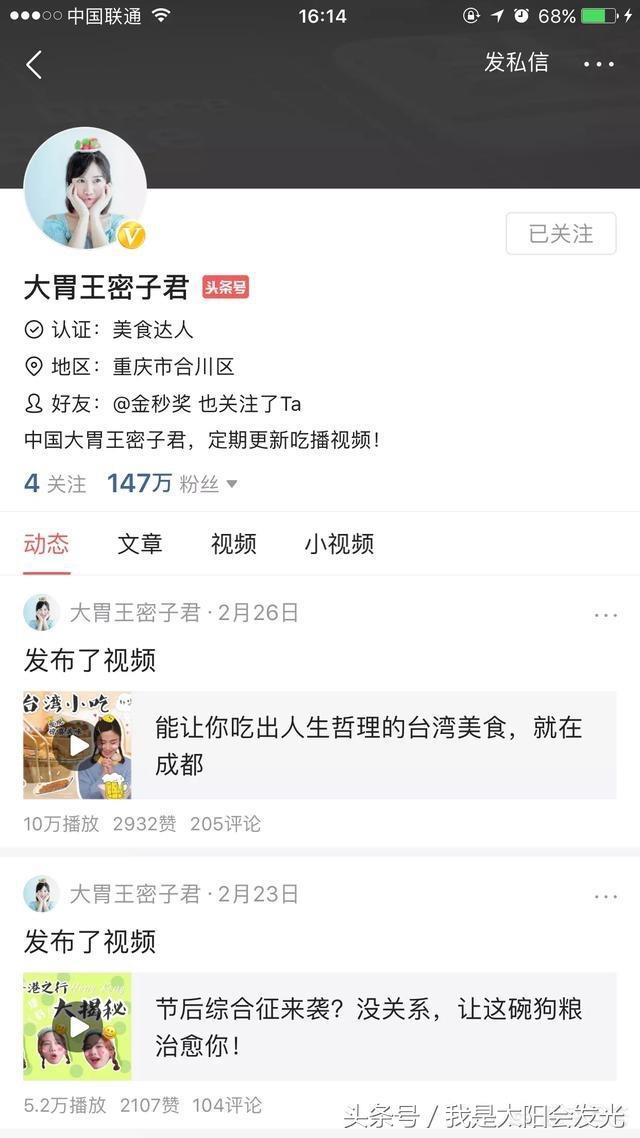View the 4 关注 following list
The image size is (640, 1138).
pos(55,484)
